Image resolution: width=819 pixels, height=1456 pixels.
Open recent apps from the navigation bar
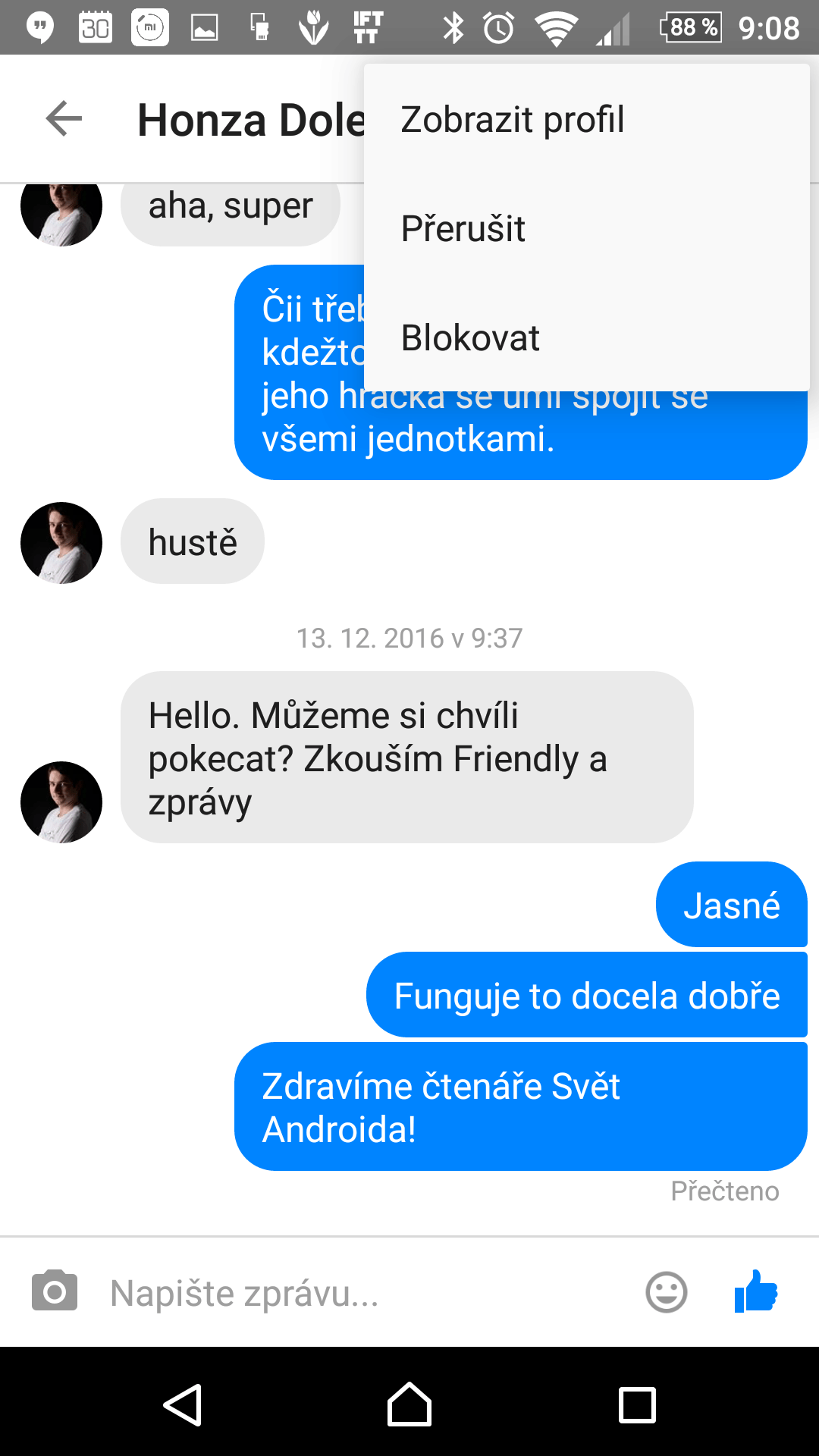637,1405
